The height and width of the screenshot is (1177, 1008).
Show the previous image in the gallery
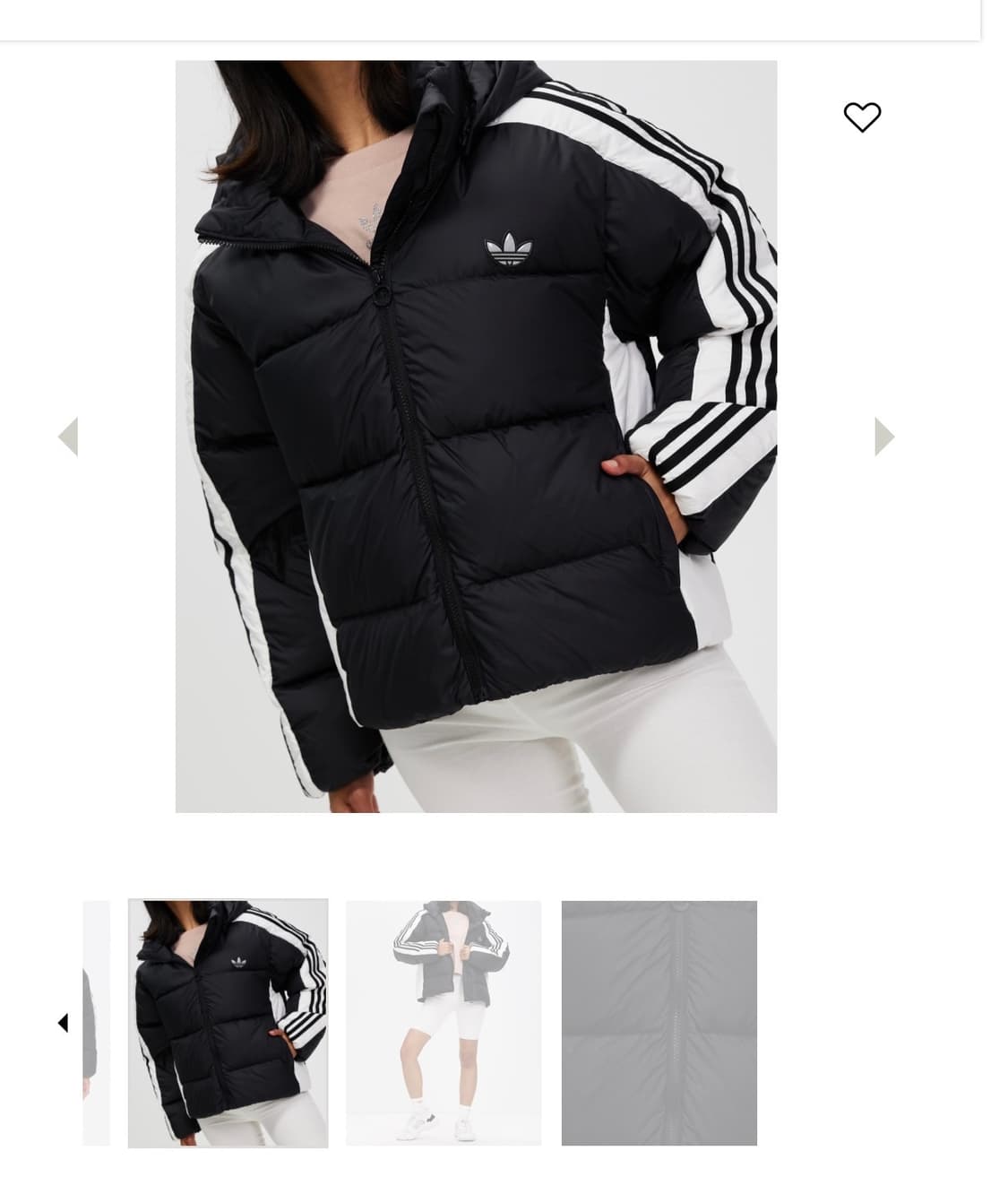(70, 437)
